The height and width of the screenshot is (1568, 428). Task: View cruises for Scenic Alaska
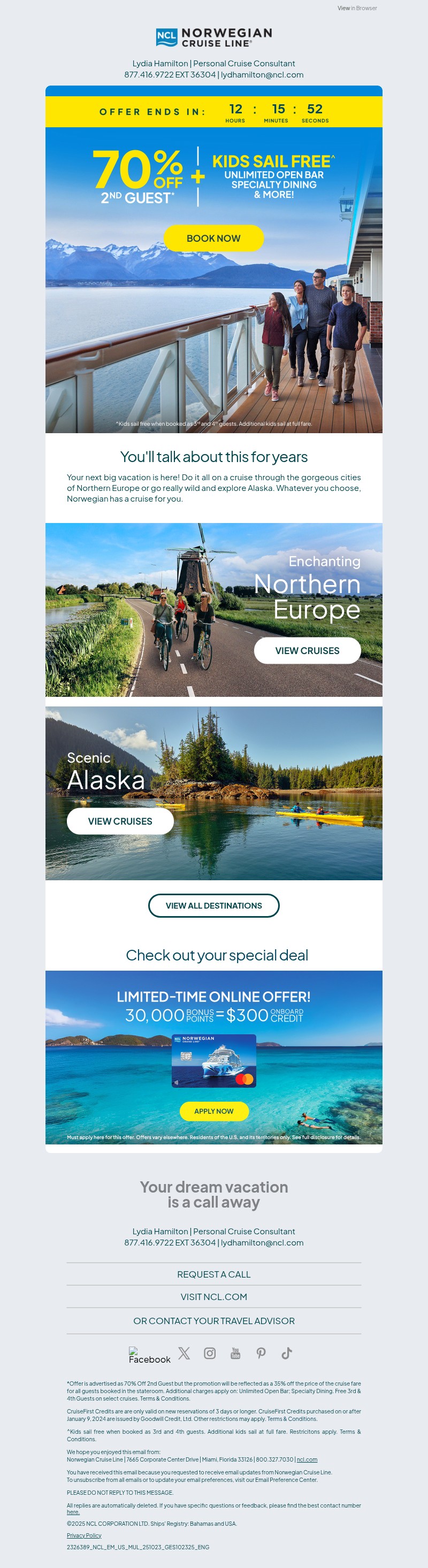pyautogui.click(x=120, y=821)
